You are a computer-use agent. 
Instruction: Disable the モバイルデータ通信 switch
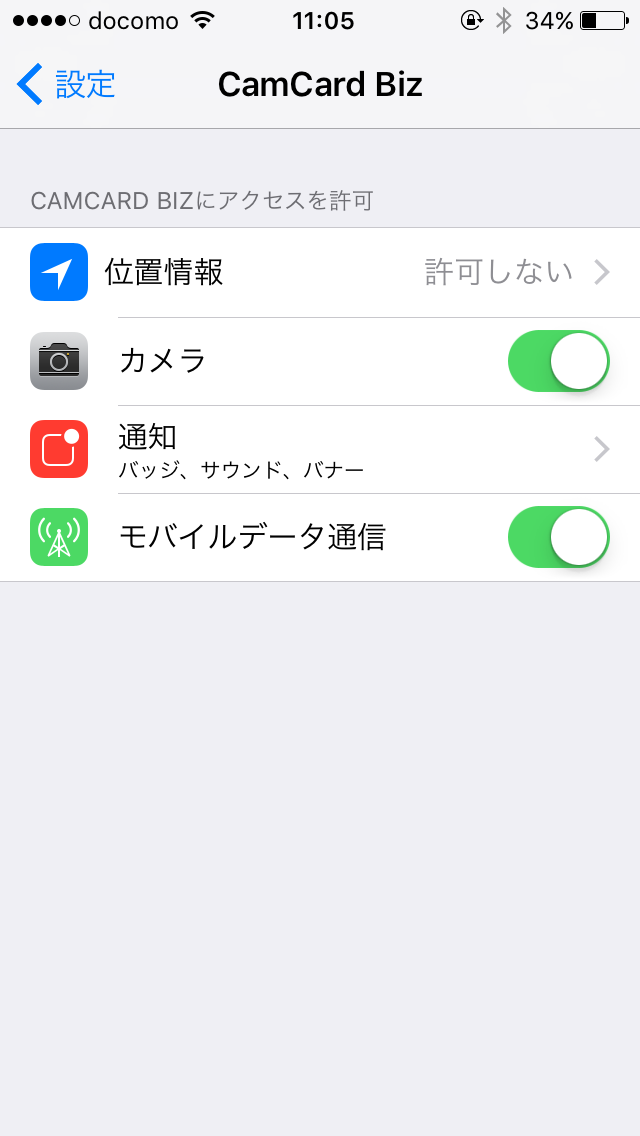tap(558, 537)
